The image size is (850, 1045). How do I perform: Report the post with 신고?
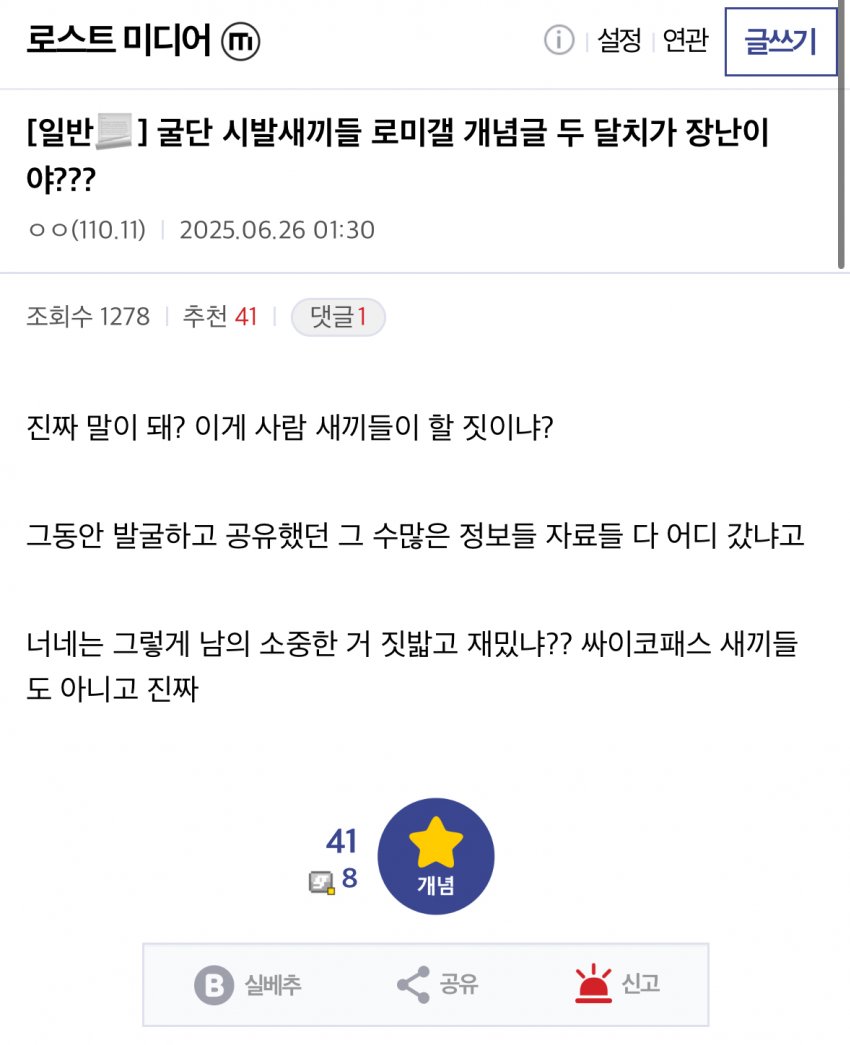(x=617, y=985)
